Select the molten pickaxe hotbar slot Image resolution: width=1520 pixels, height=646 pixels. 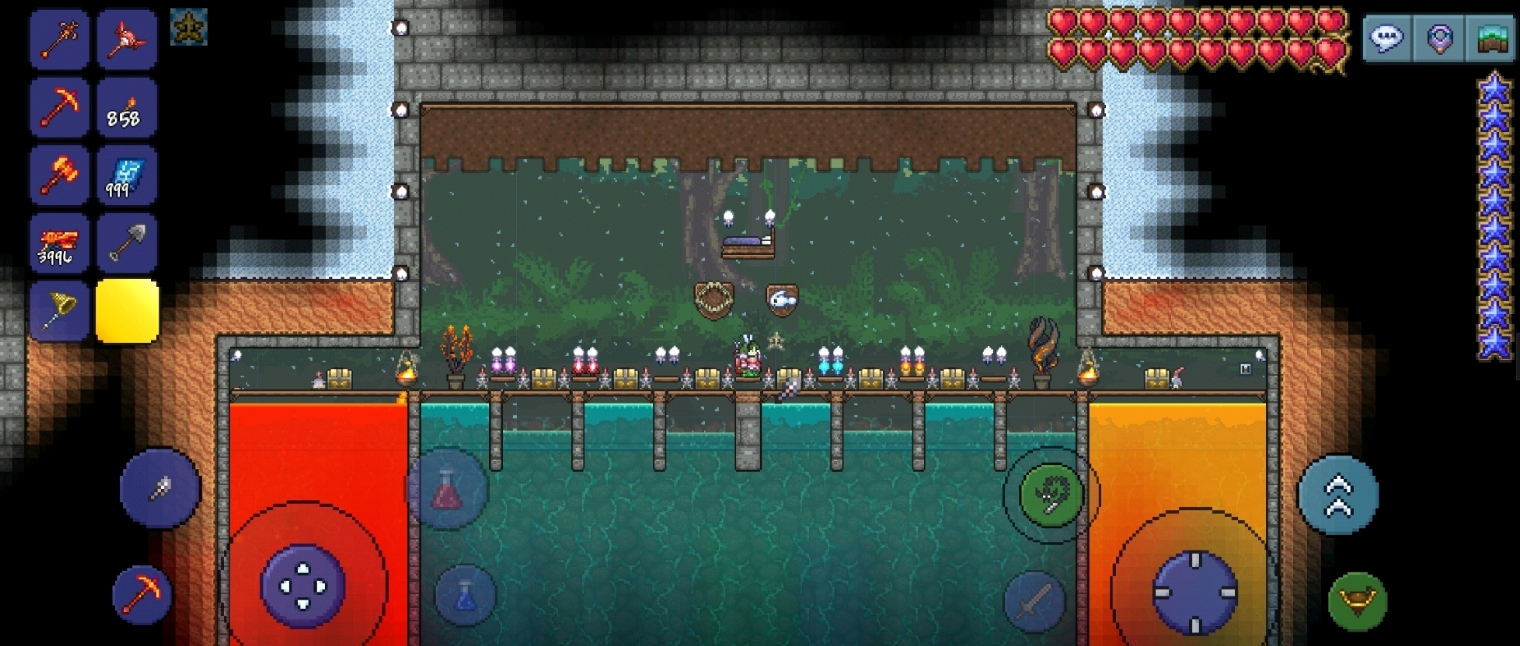pos(59,107)
